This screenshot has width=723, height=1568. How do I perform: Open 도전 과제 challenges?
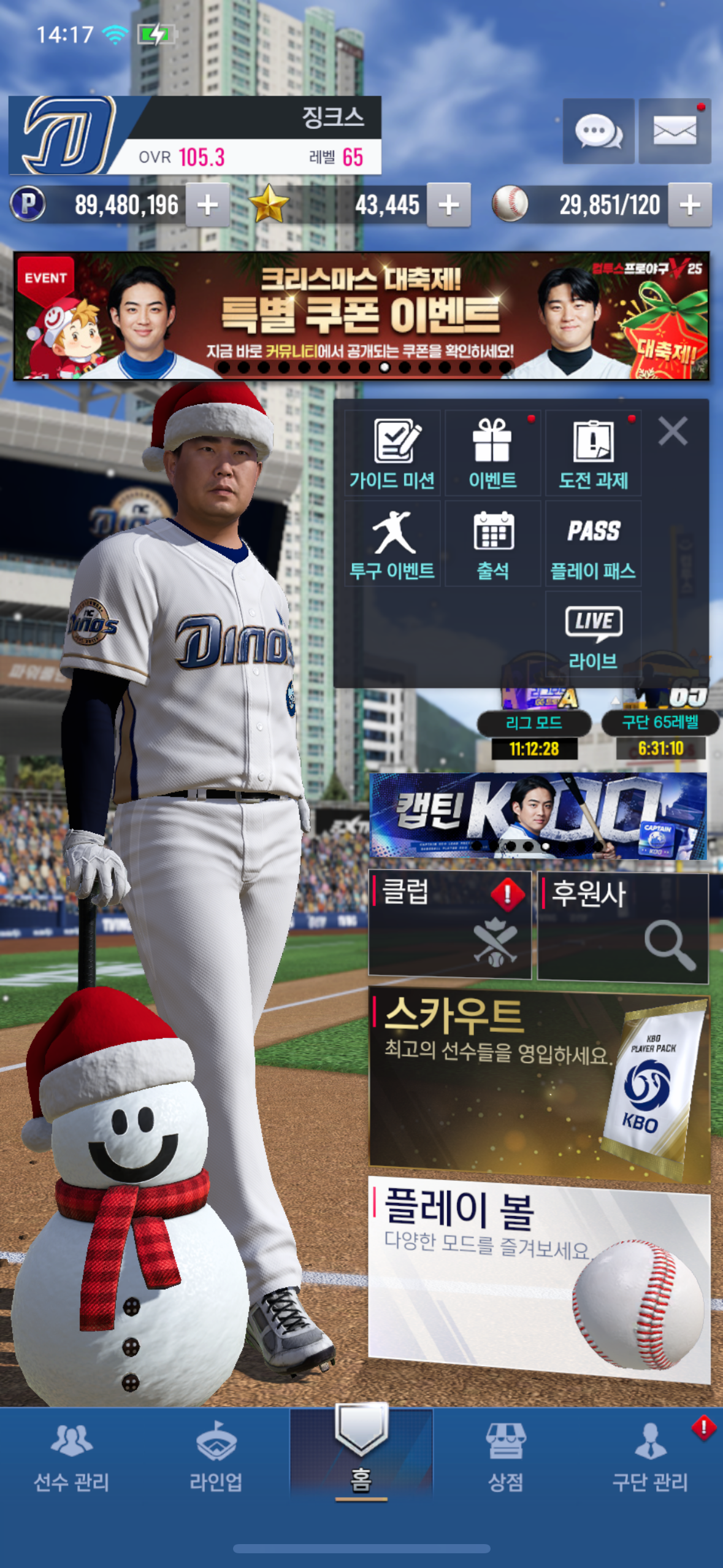tap(593, 453)
